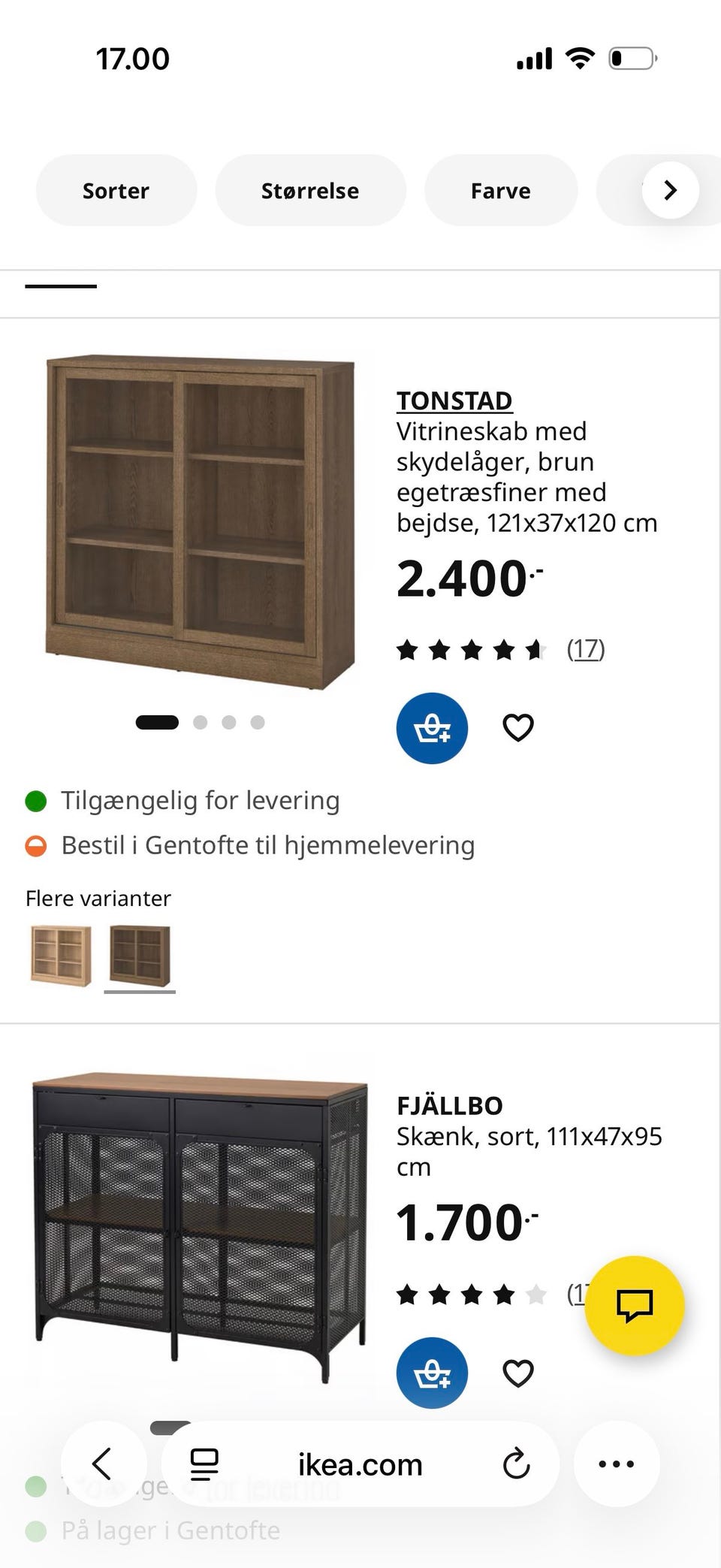Open the TONSTAD product page
The height and width of the screenshot is (1568, 721).
[x=454, y=400]
